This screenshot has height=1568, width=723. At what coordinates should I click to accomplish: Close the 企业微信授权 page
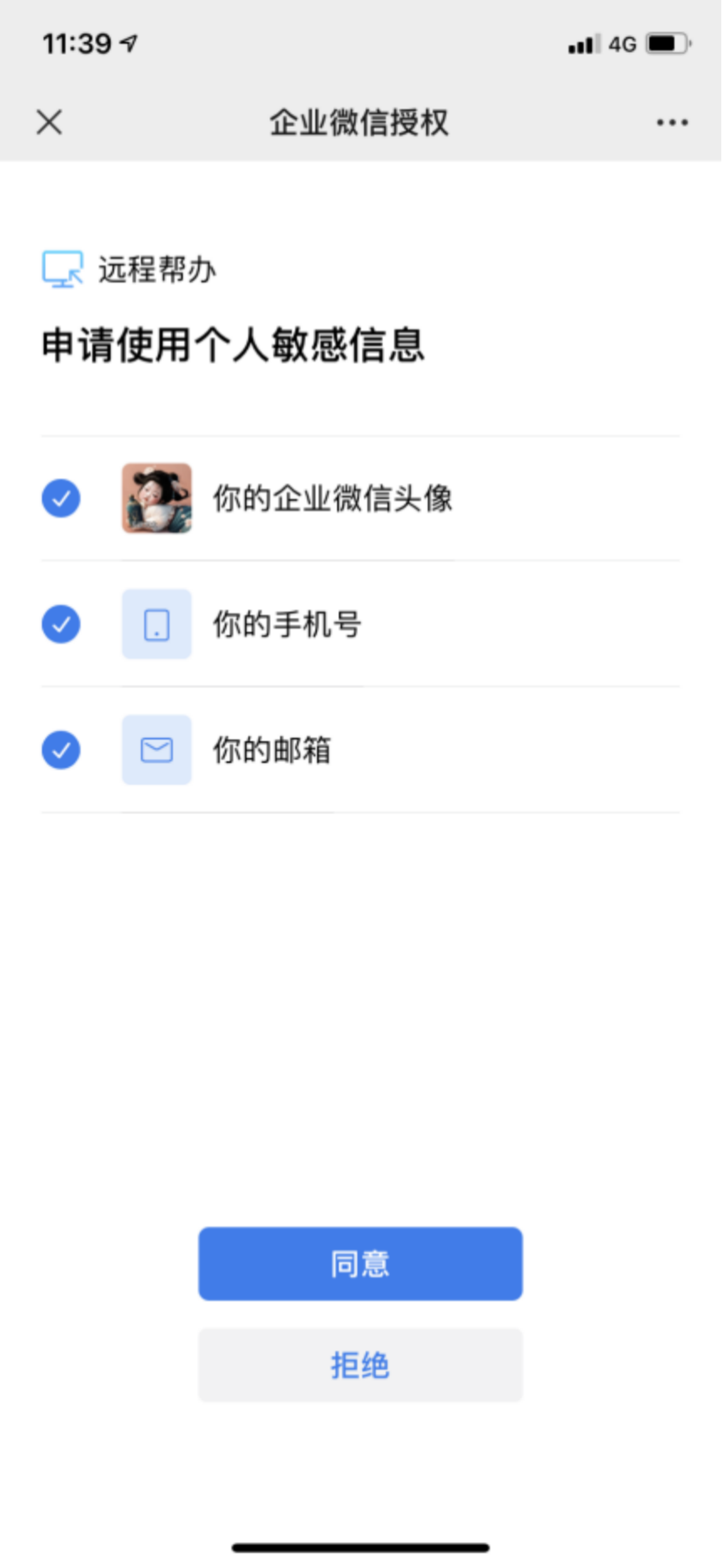click(x=50, y=123)
